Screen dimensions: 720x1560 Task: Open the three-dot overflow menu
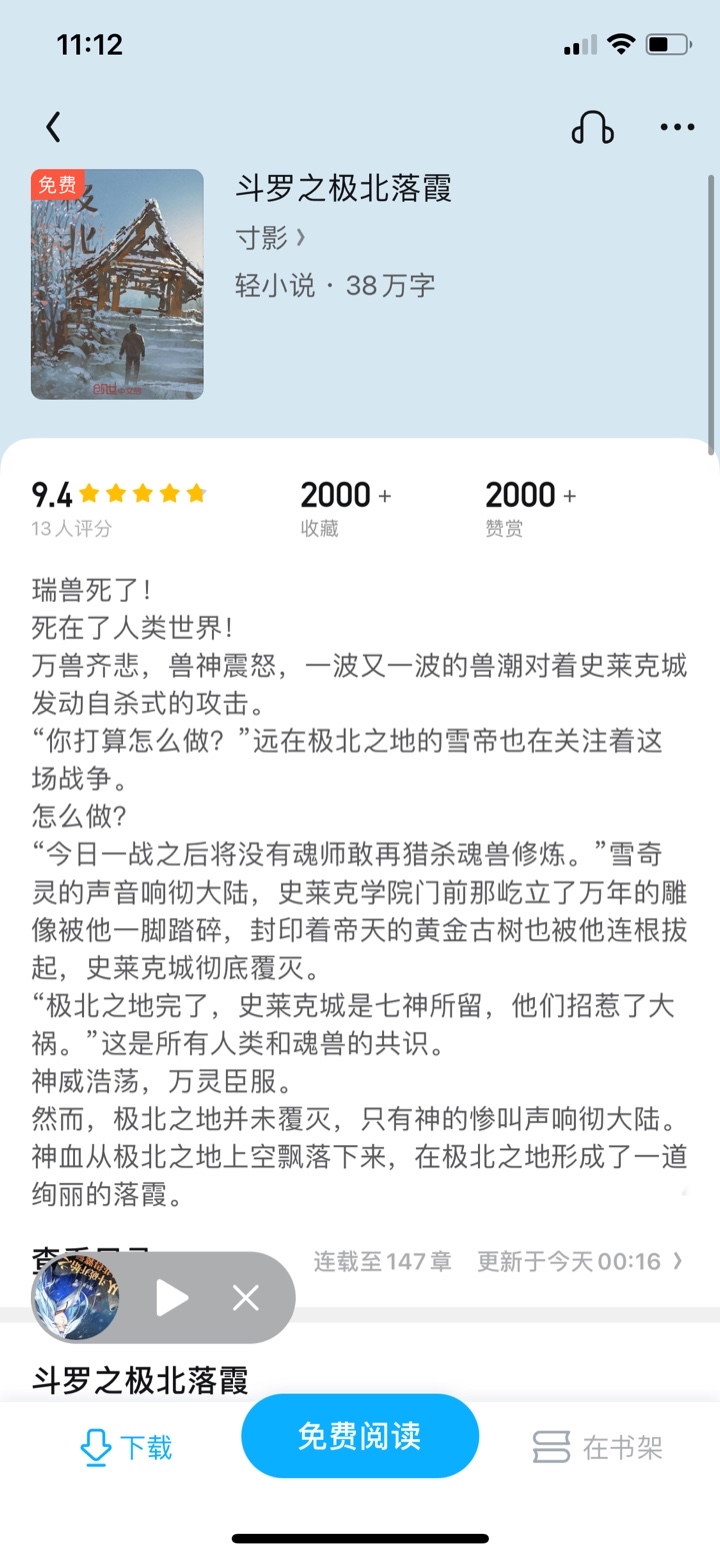pos(677,127)
